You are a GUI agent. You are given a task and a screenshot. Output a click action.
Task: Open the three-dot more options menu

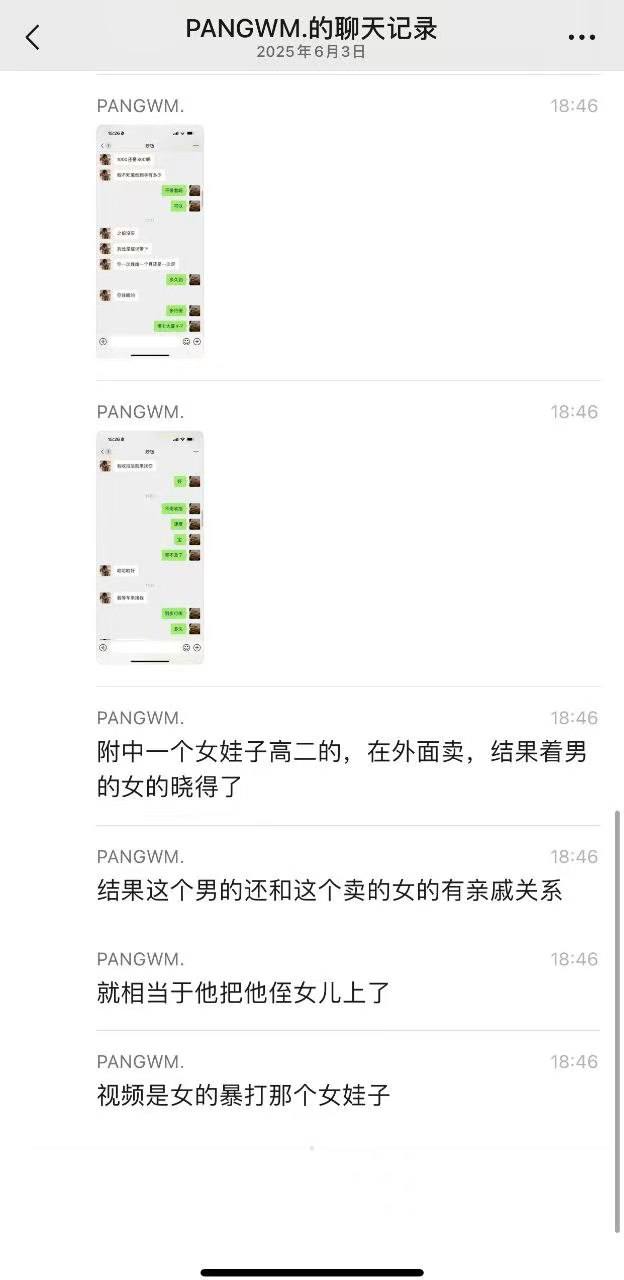click(581, 38)
